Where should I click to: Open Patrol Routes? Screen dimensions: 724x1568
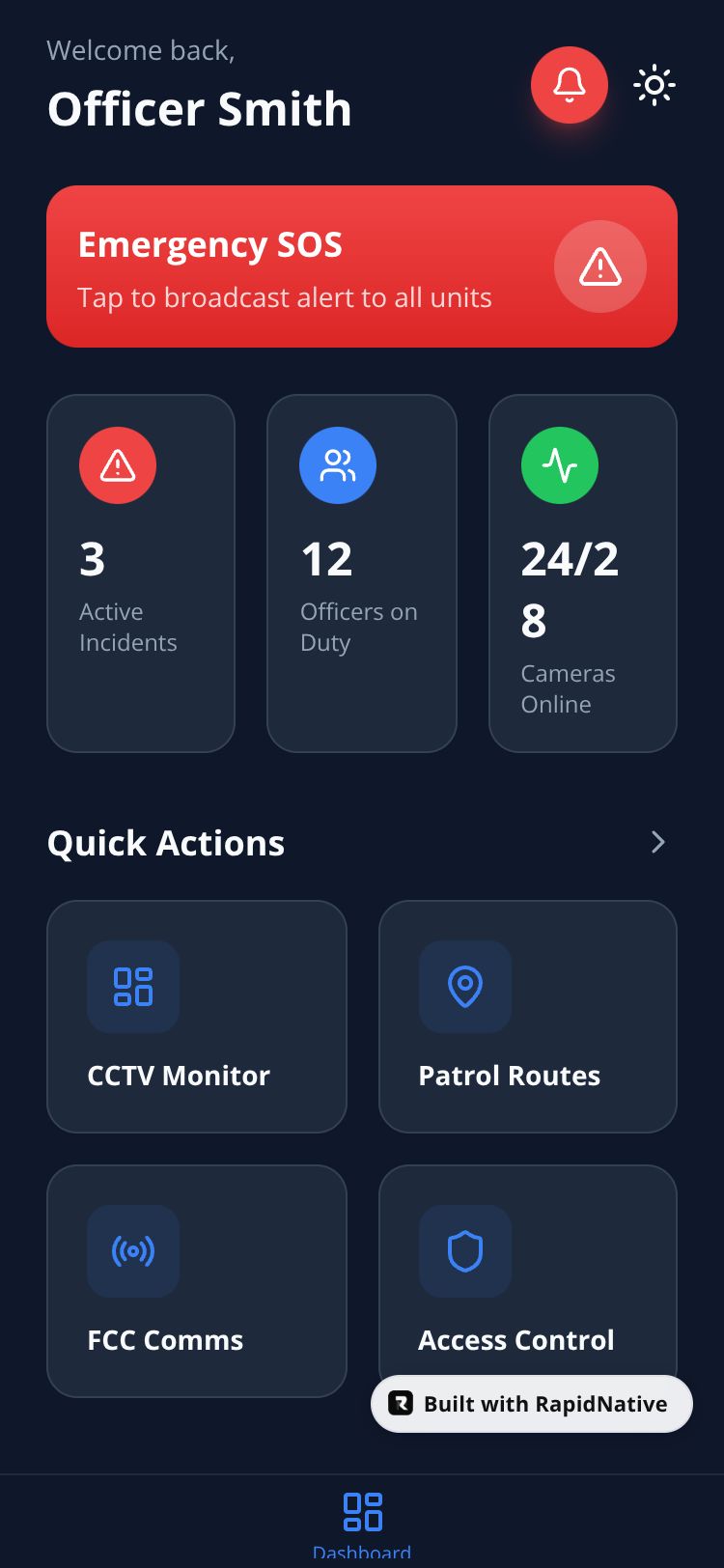(x=528, y=1016)
